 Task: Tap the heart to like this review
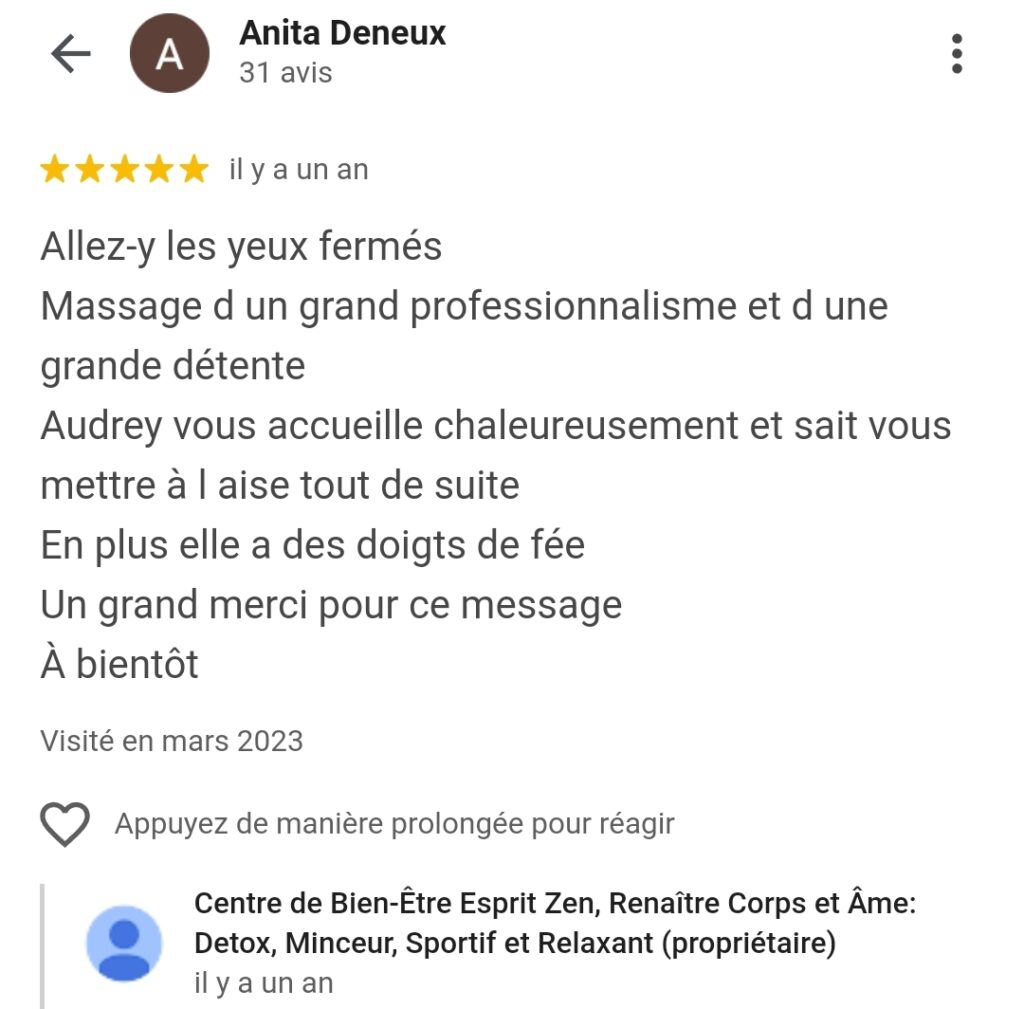[x=65, y=824]
